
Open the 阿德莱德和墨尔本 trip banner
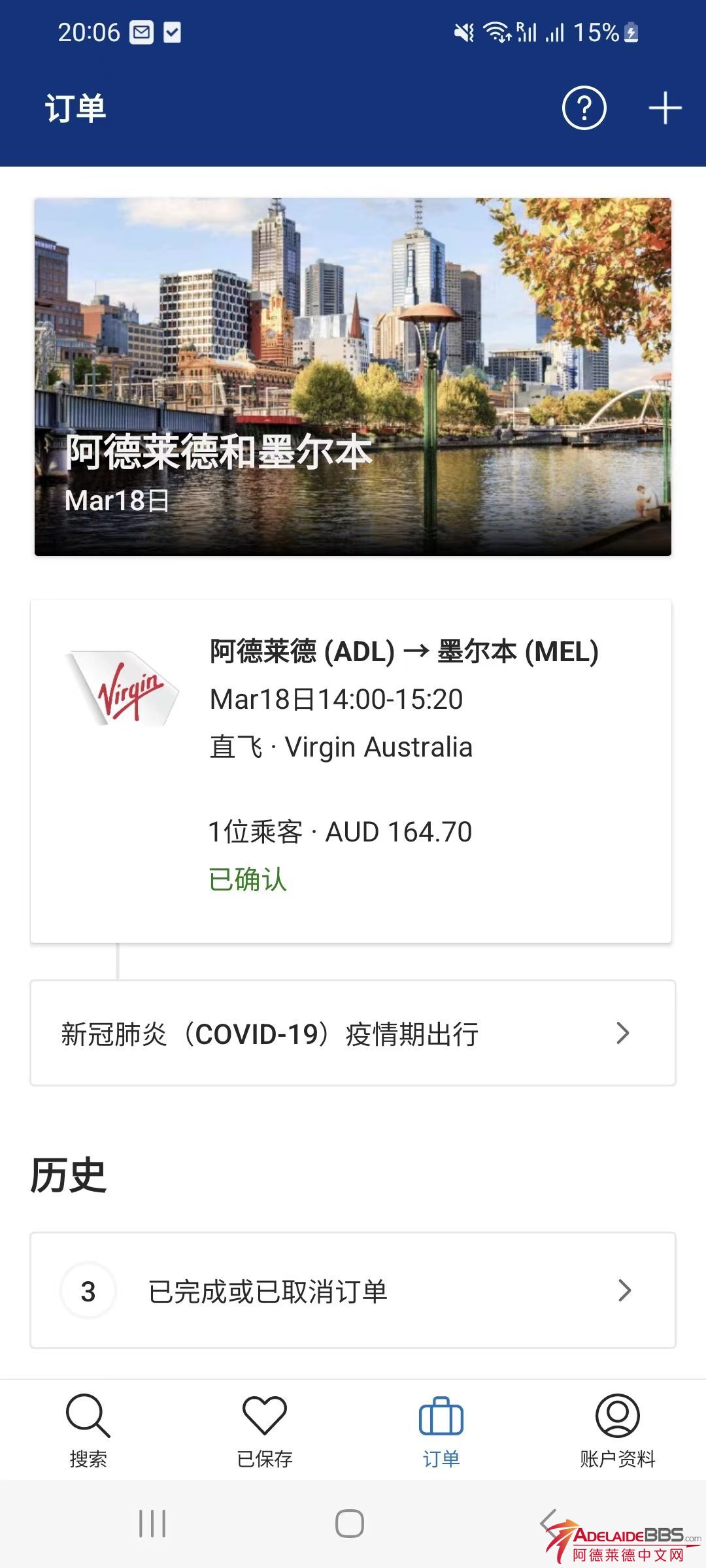(353, 376)
